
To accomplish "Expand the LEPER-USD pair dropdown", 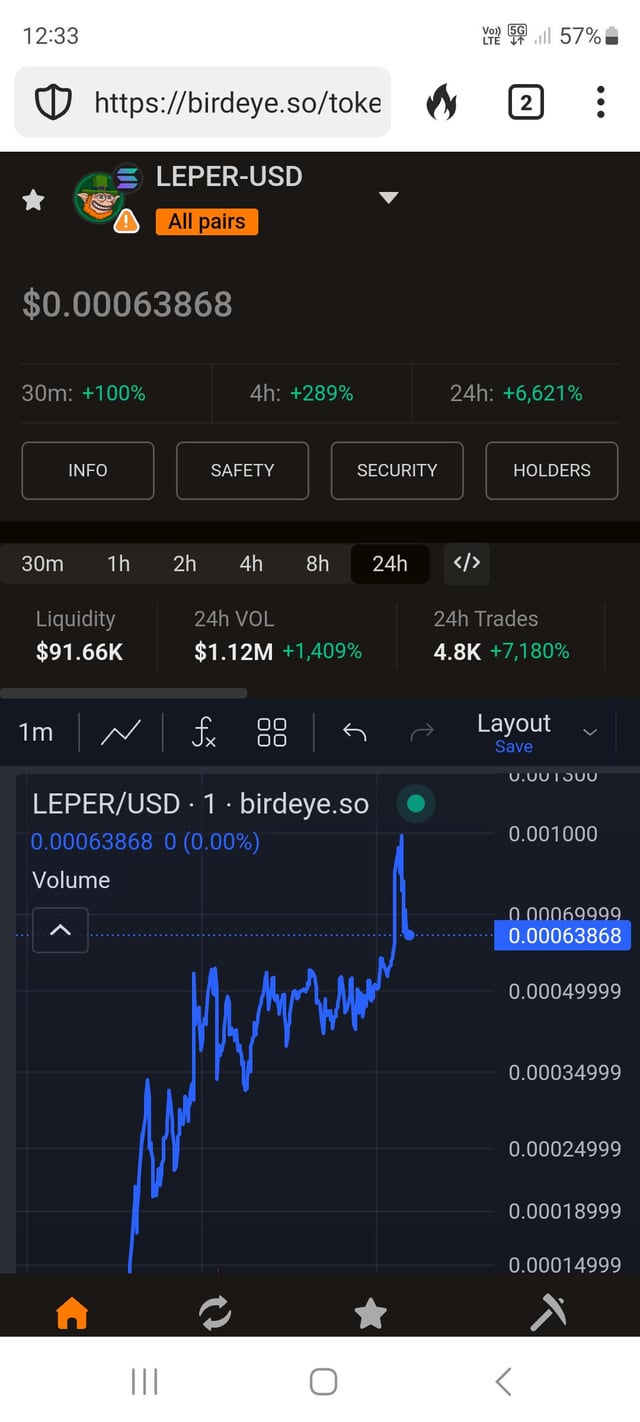I will 389,197.
